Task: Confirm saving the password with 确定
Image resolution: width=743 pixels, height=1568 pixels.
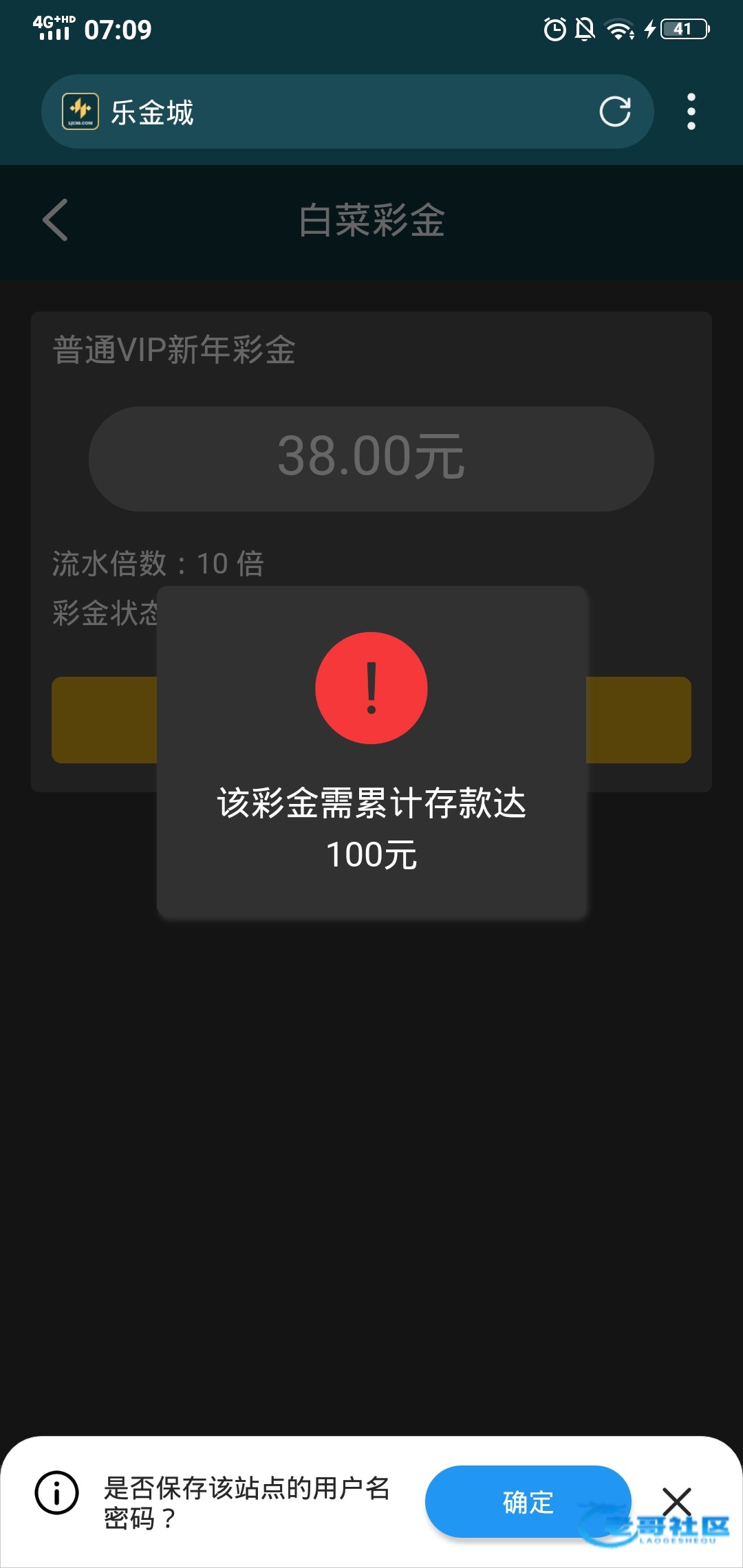Action: [528, 1502]
